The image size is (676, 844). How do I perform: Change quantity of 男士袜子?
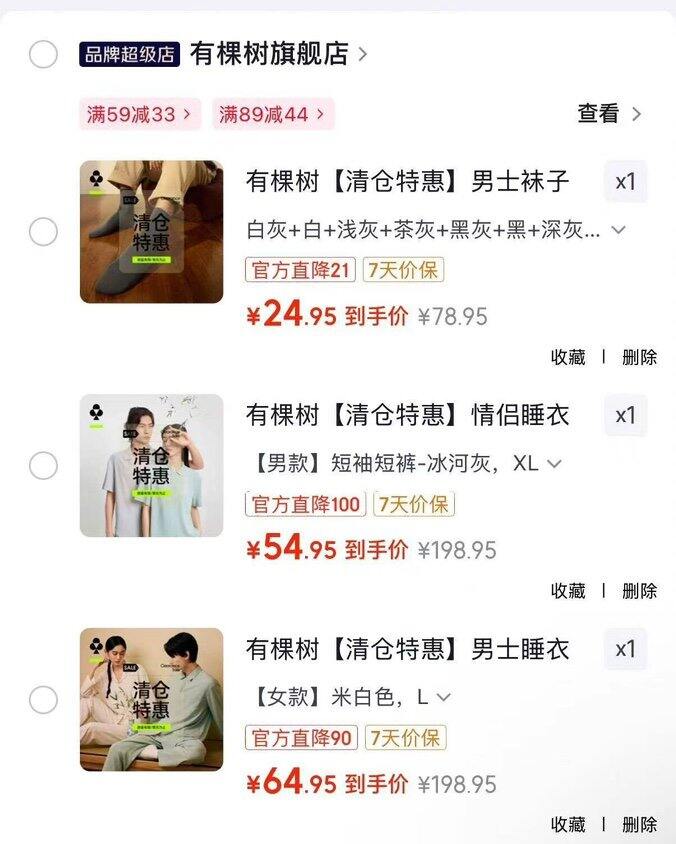click(625, 182)
